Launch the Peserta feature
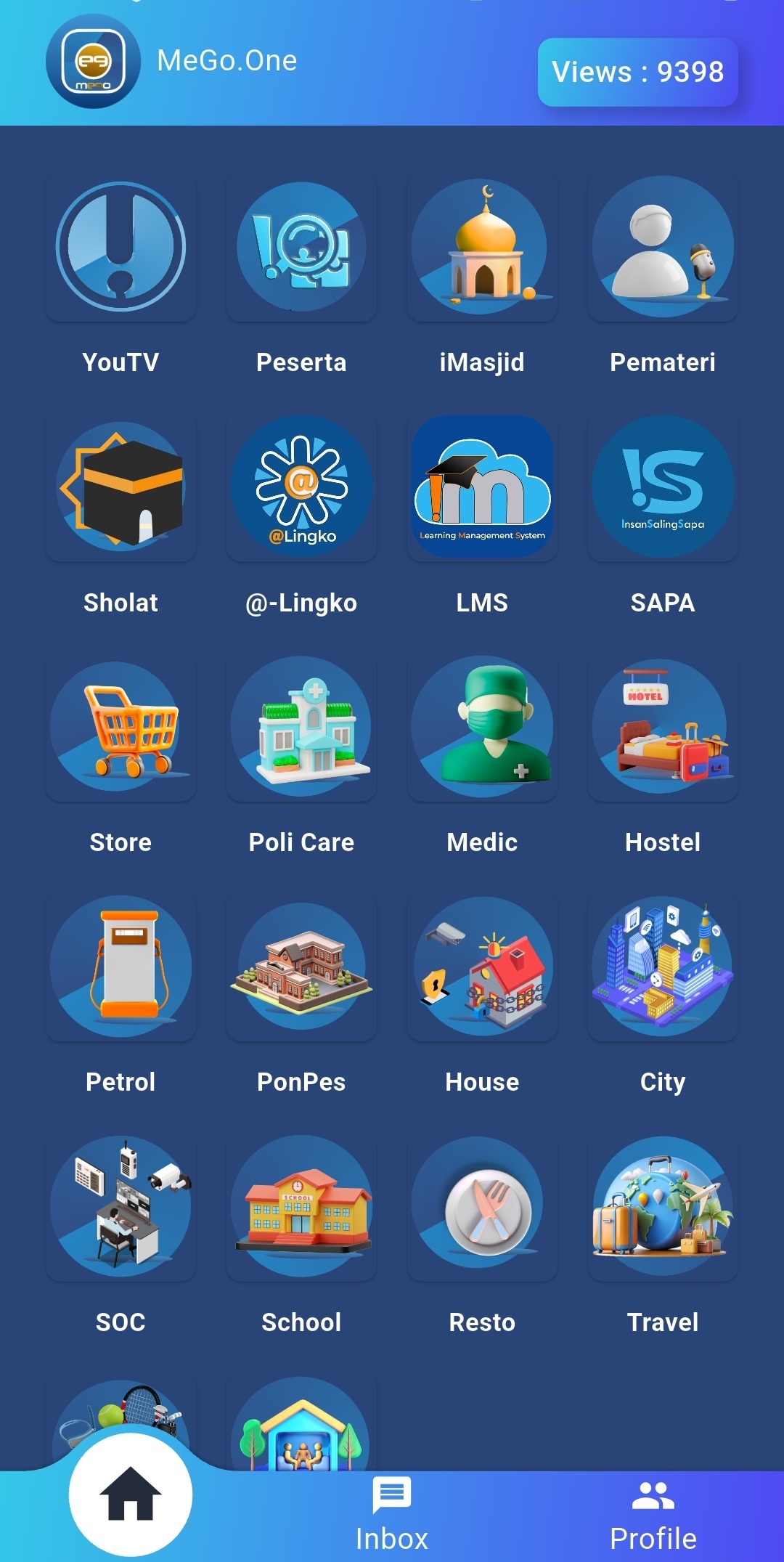The width and height of the screenshot is (784, 1562). (x=301, y=248)
